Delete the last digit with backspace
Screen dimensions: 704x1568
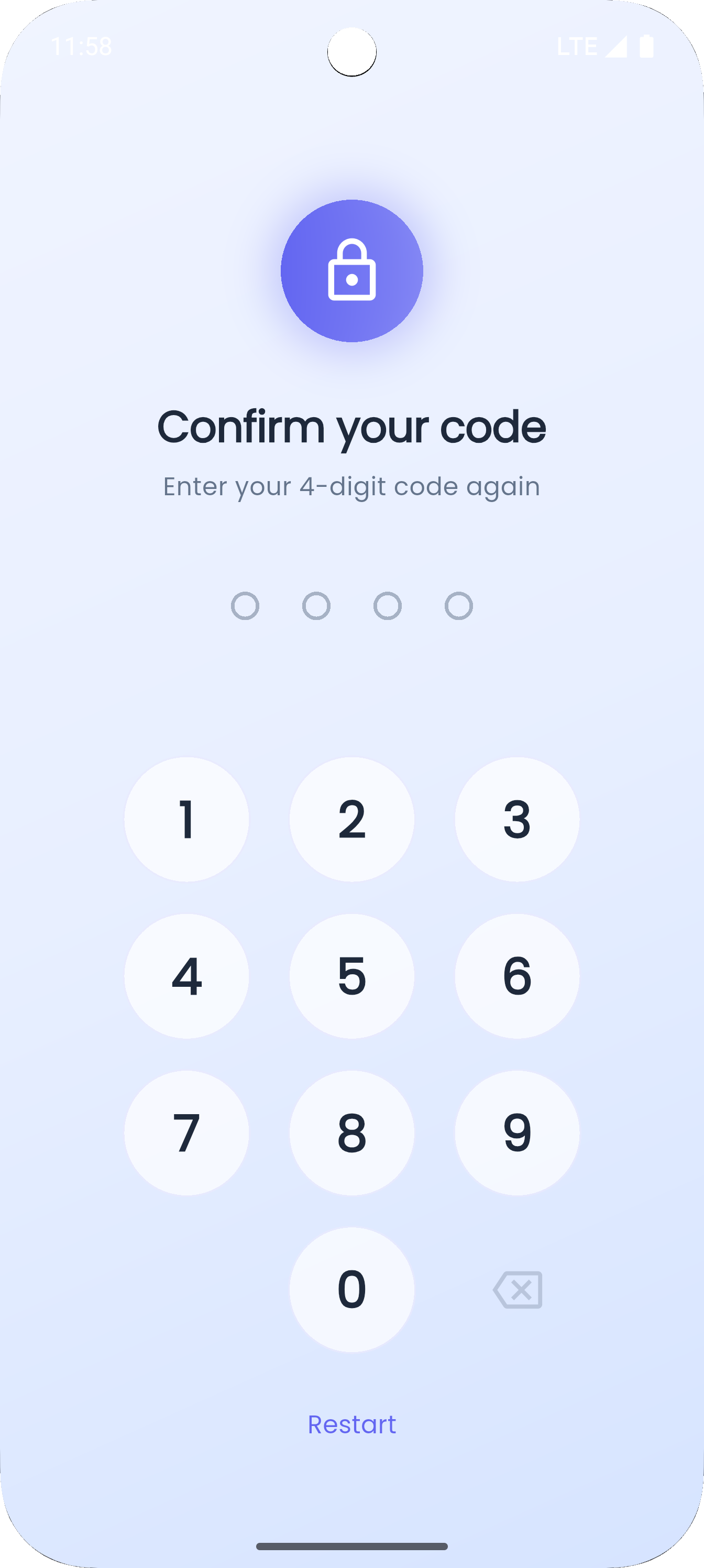pos(517,1289)
